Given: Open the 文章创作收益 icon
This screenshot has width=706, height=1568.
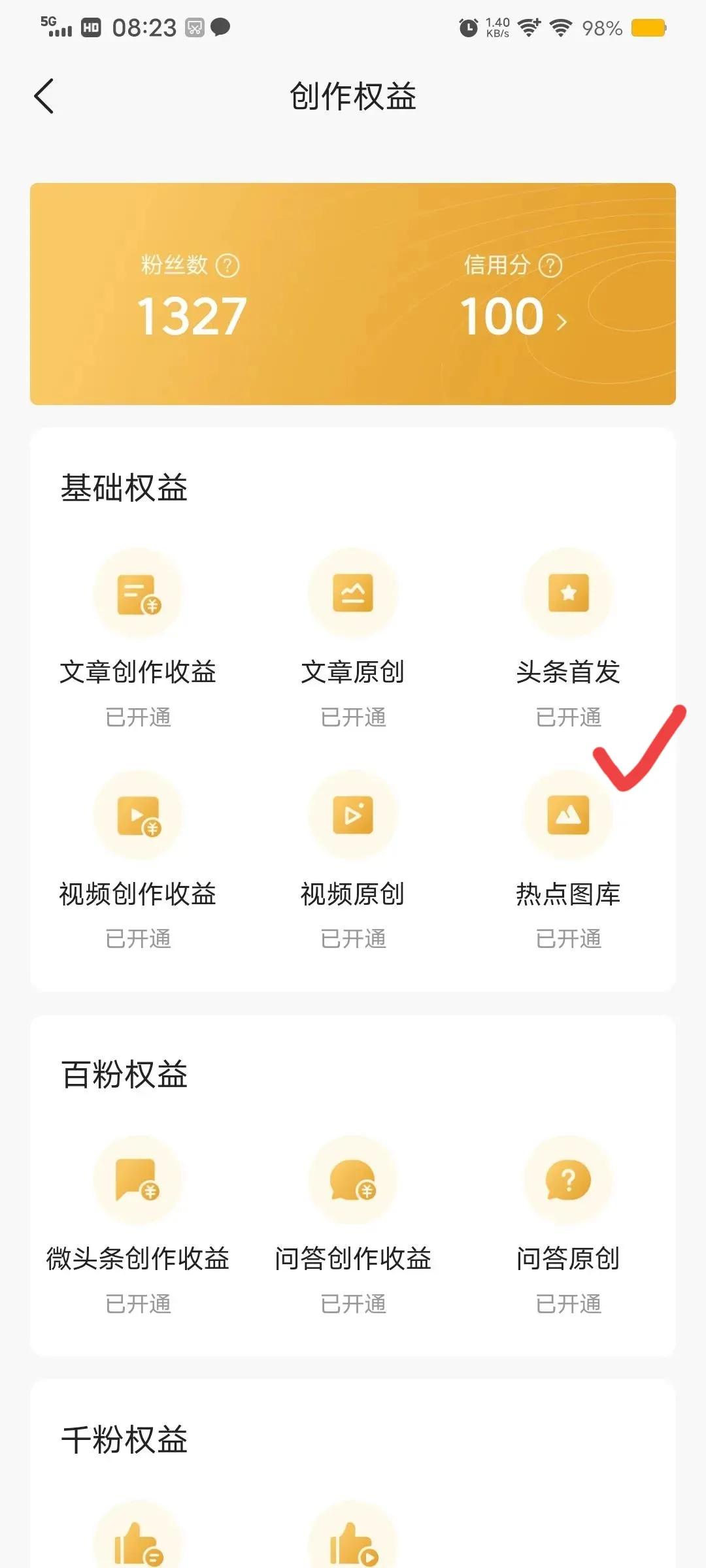Looking at the screenshot, I should [x=137, y=591].
